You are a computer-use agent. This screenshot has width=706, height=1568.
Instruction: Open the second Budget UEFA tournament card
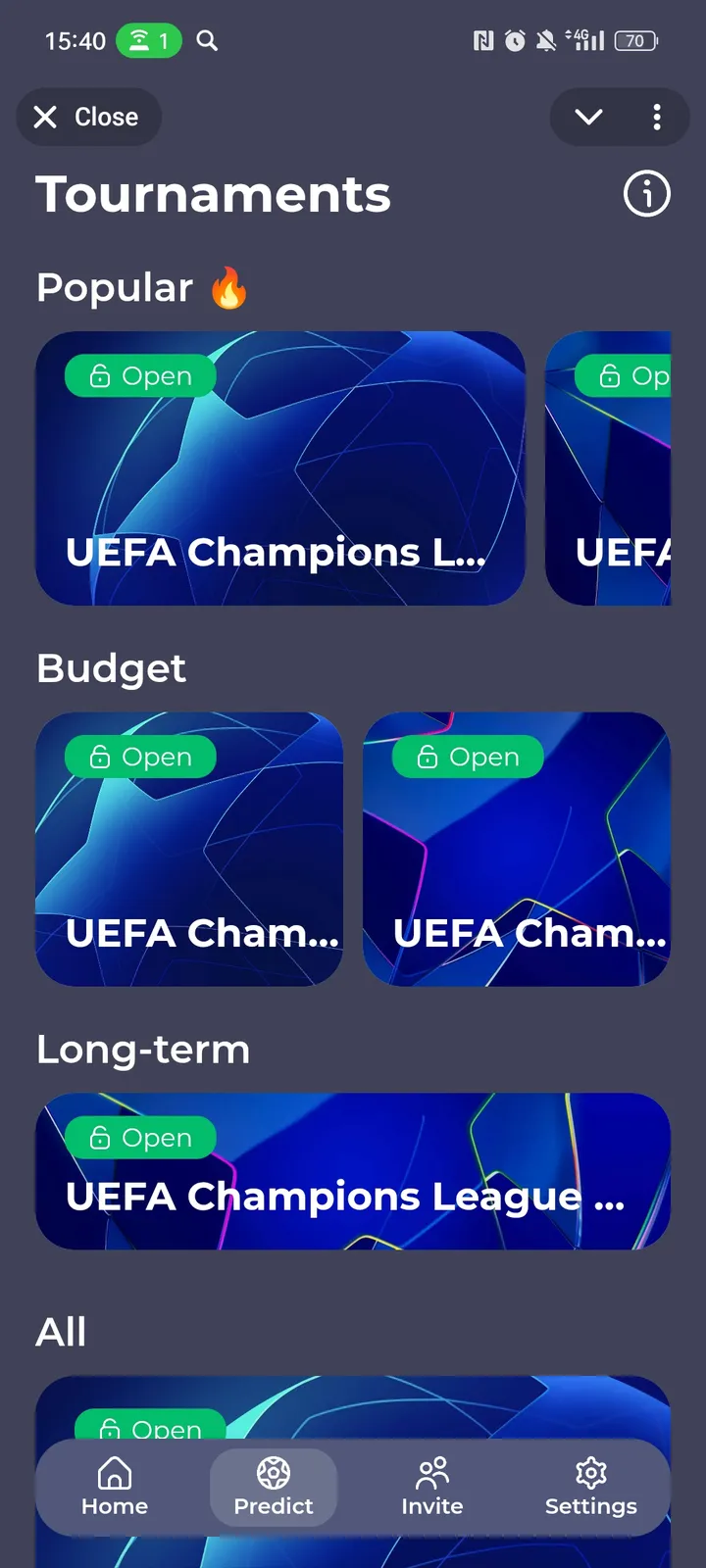(517, 849)
